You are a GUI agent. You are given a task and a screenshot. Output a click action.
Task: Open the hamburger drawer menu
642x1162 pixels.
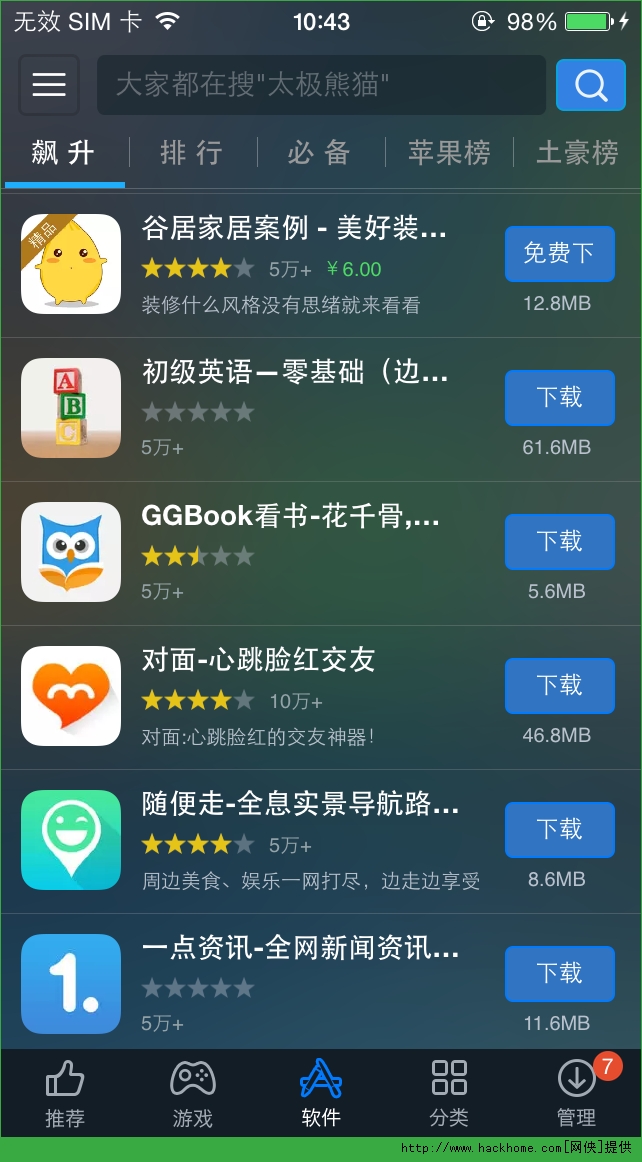coord(48,85)
